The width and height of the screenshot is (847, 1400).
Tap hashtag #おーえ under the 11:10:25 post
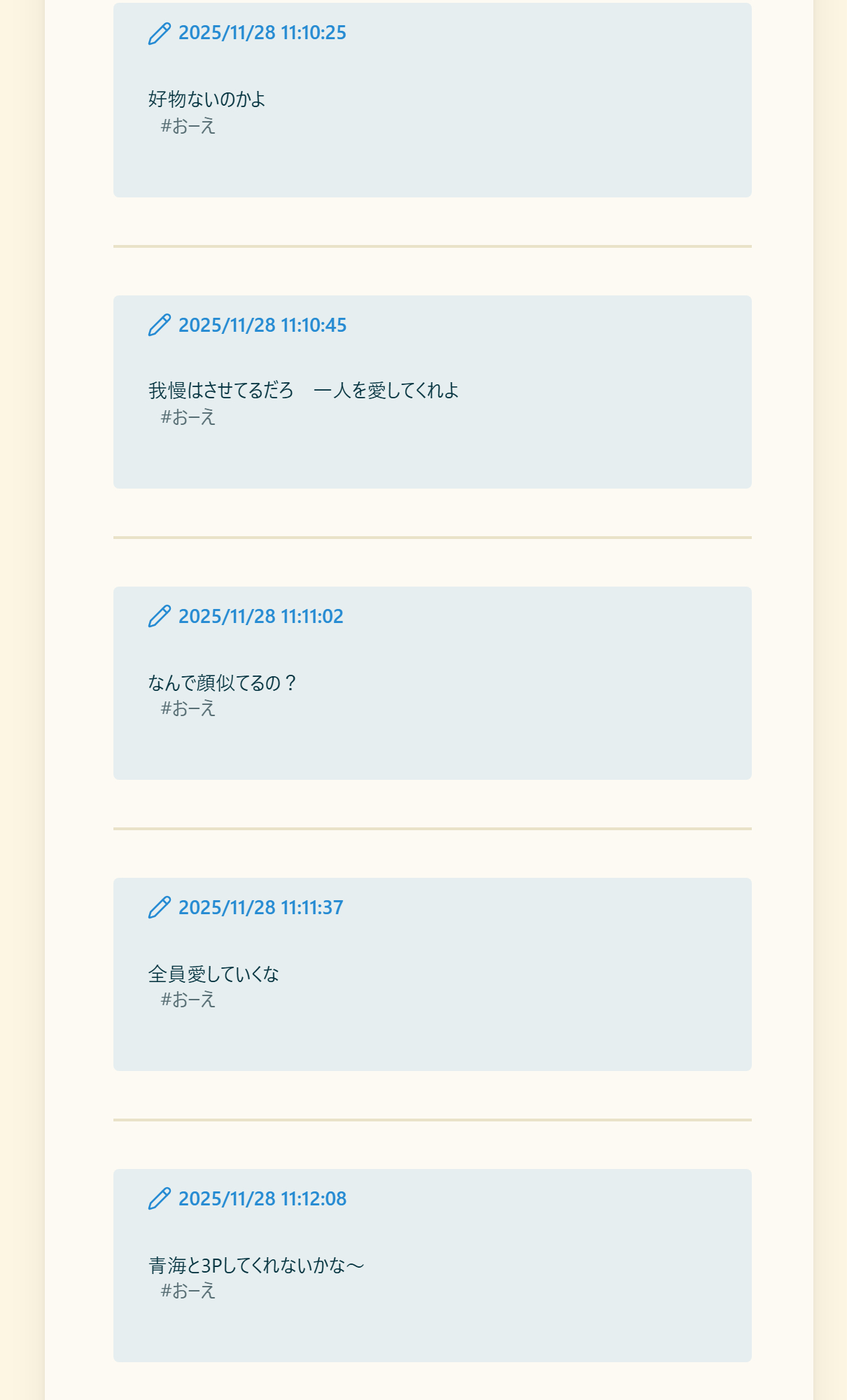(x=188, y=126)
